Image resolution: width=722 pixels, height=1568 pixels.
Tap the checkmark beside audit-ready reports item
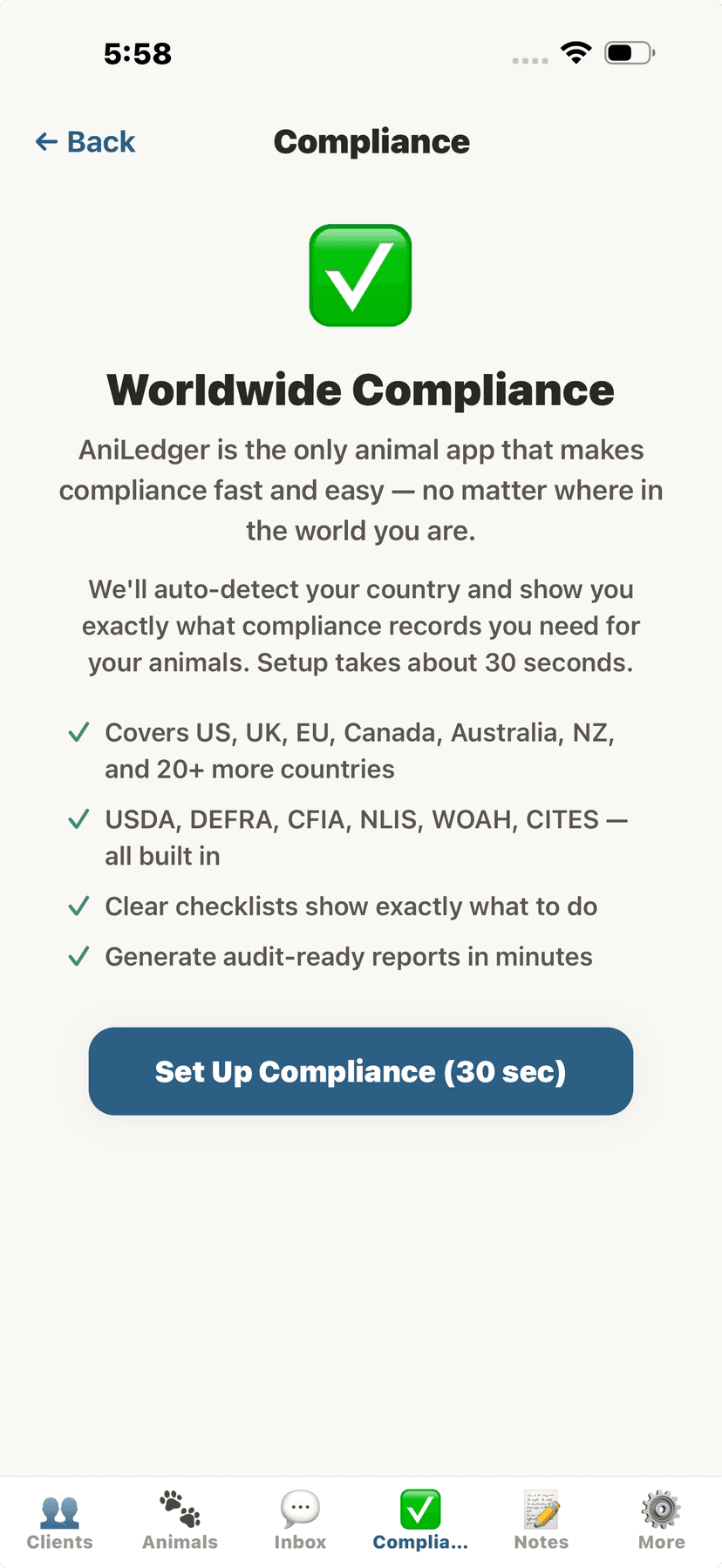coord(78,955)
